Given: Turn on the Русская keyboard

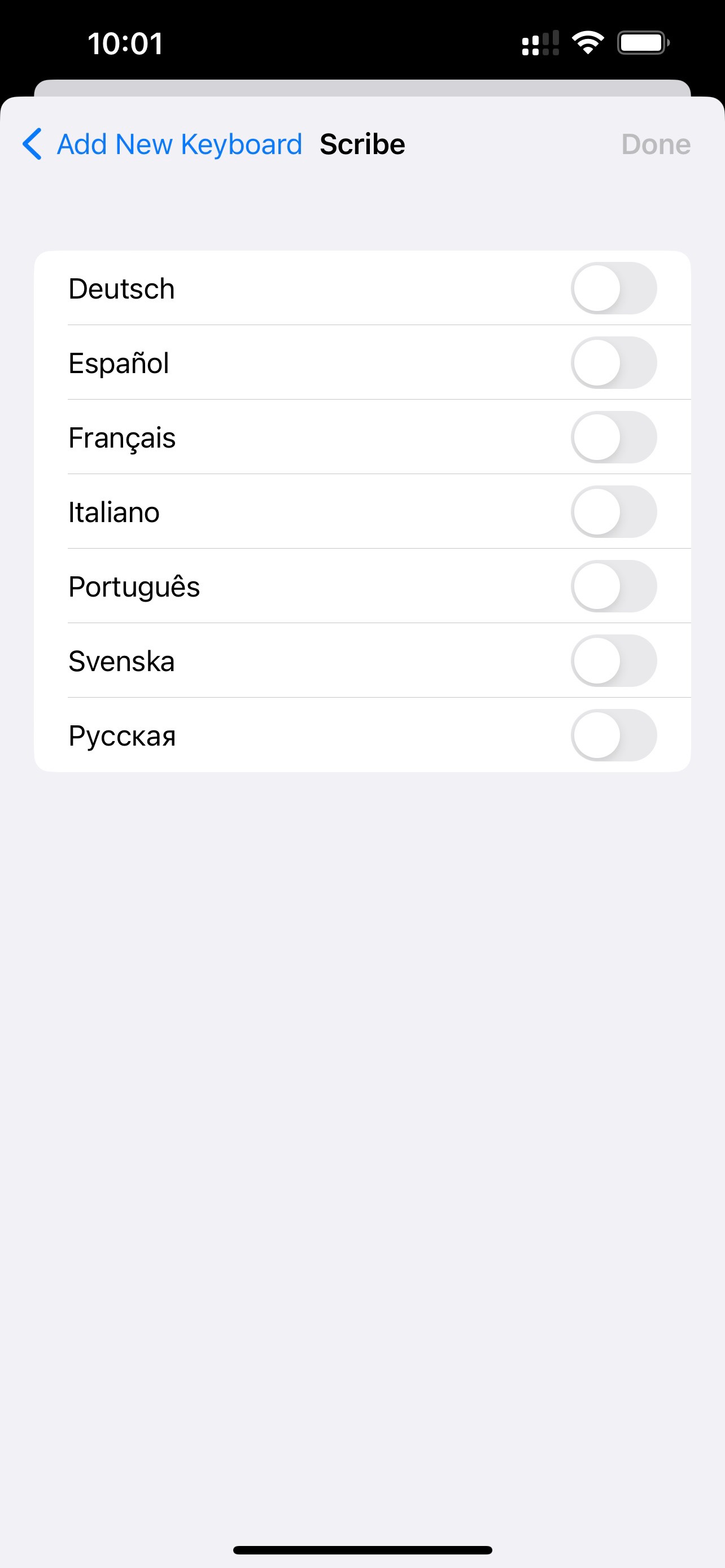Looking at the screenshot, I should pyautogui.click(x=613, y=735).
